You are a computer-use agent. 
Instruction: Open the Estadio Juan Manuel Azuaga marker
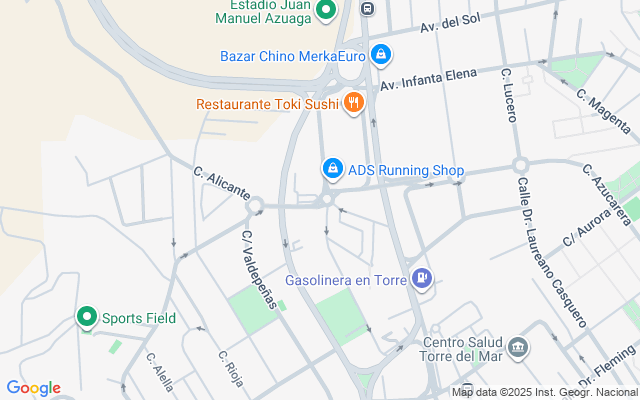[x=325, y=11]
